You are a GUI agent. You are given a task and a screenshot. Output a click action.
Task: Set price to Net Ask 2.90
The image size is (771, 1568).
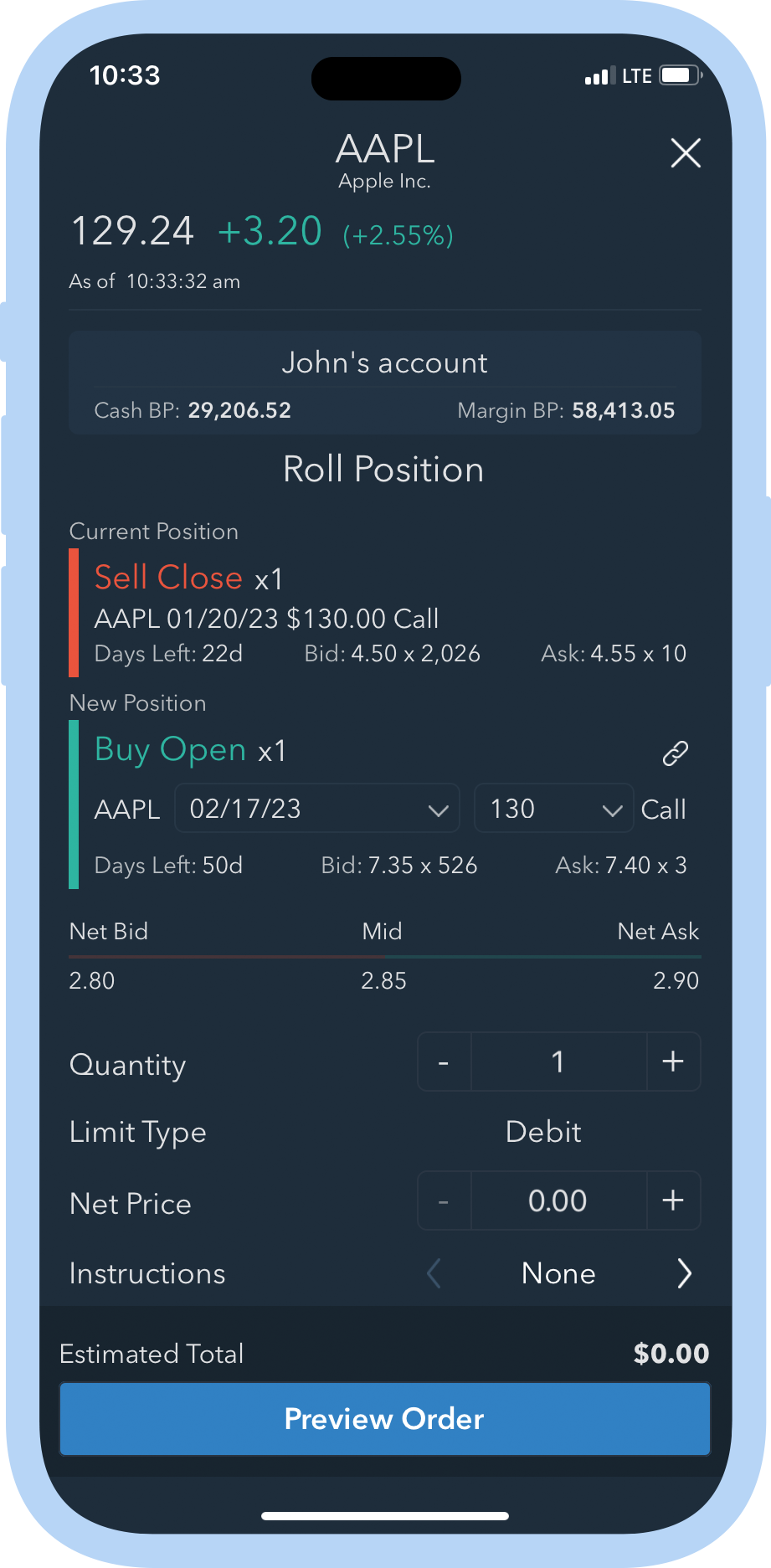[676, 980]
